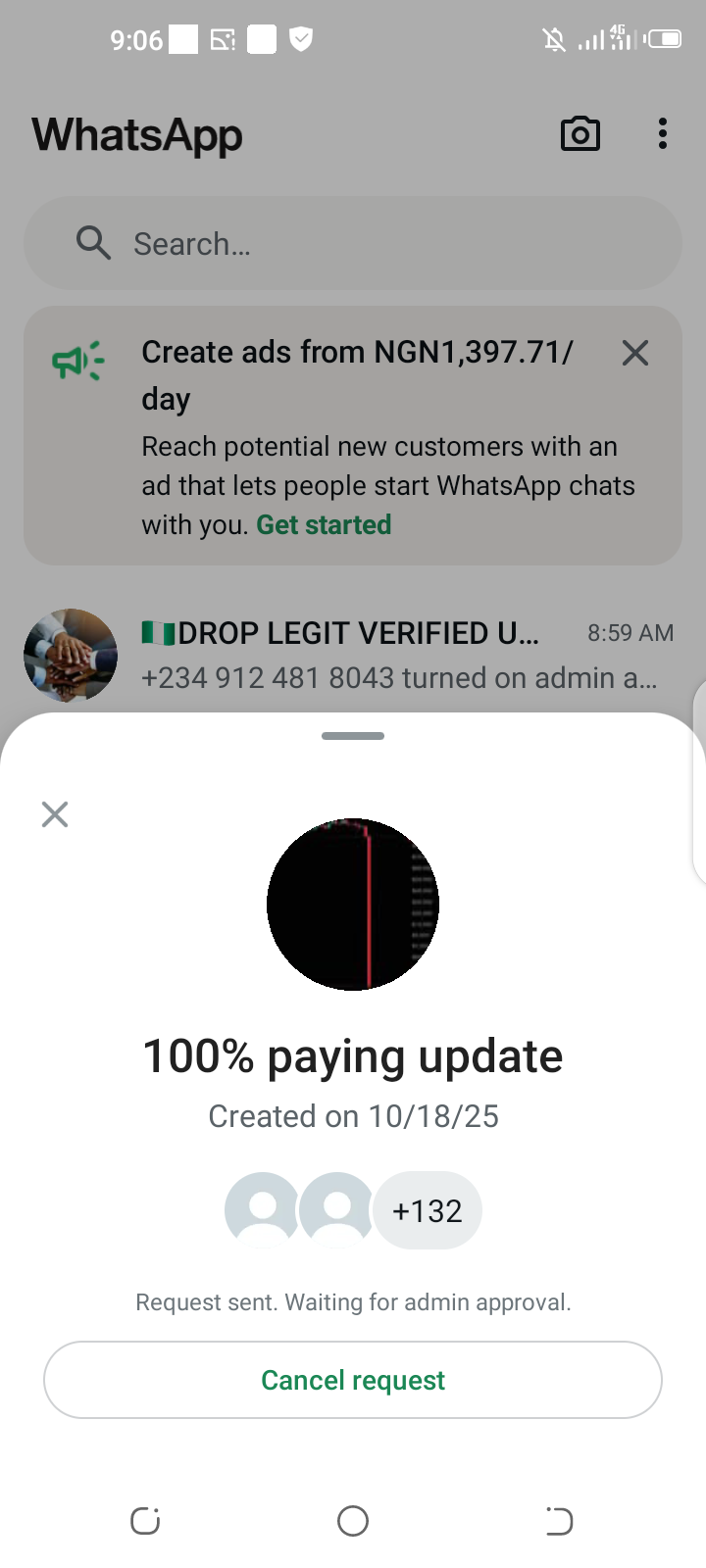The width and height of the screenshot is (706, 1568).
Task: Cancel the group join request
Action: point(353,1380)
